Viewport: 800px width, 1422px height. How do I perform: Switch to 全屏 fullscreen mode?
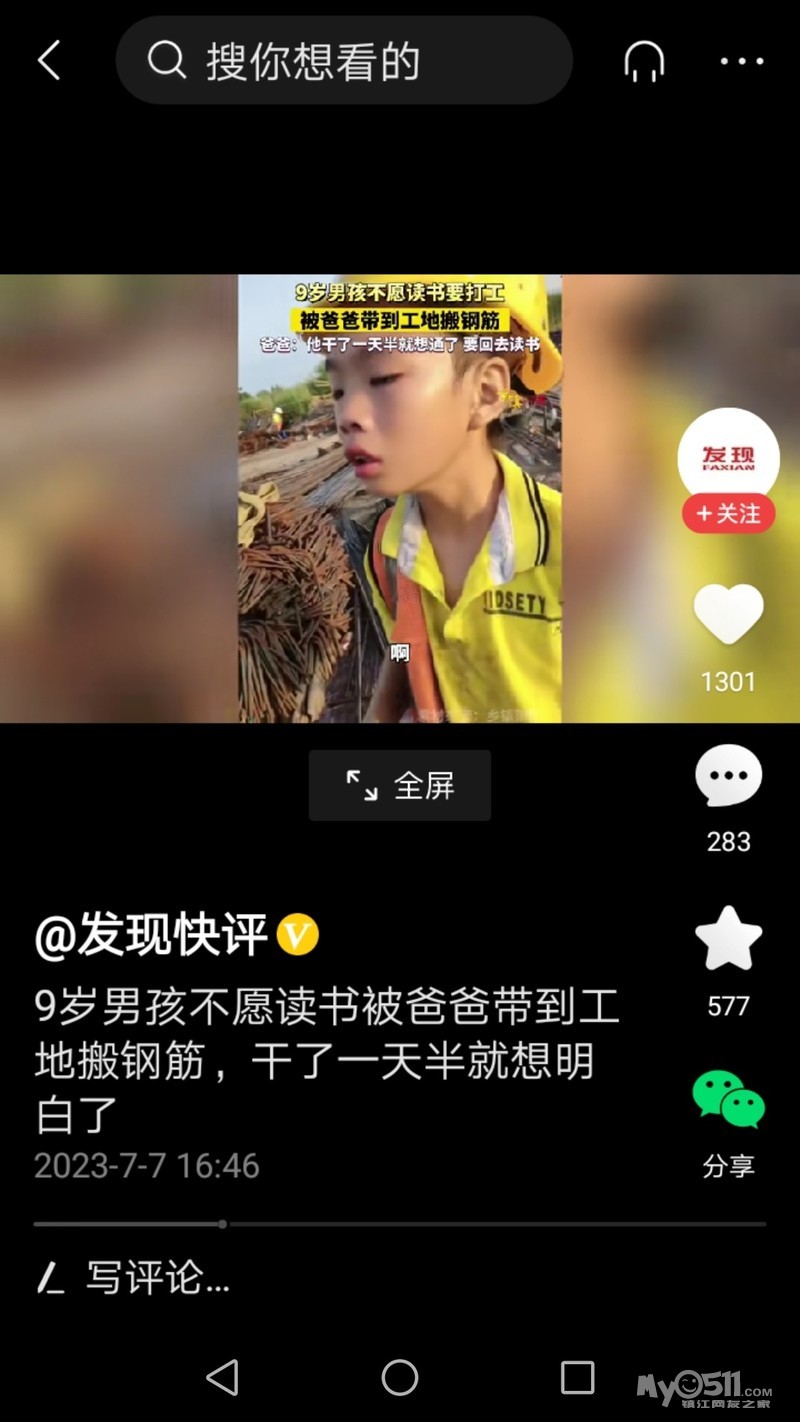tap(400, 786)
